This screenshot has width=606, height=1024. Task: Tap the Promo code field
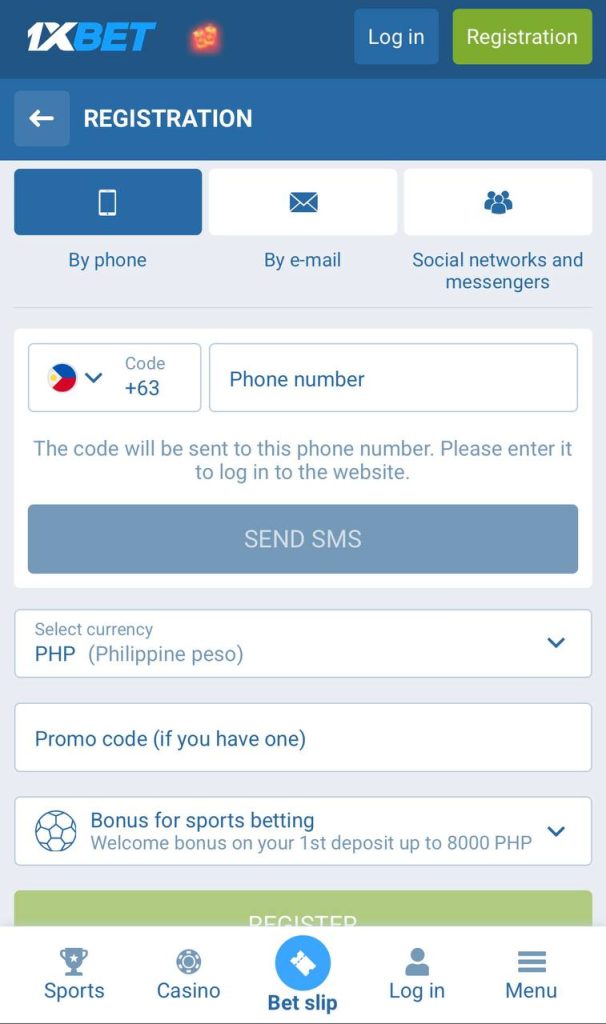click(x=303, y=737)
